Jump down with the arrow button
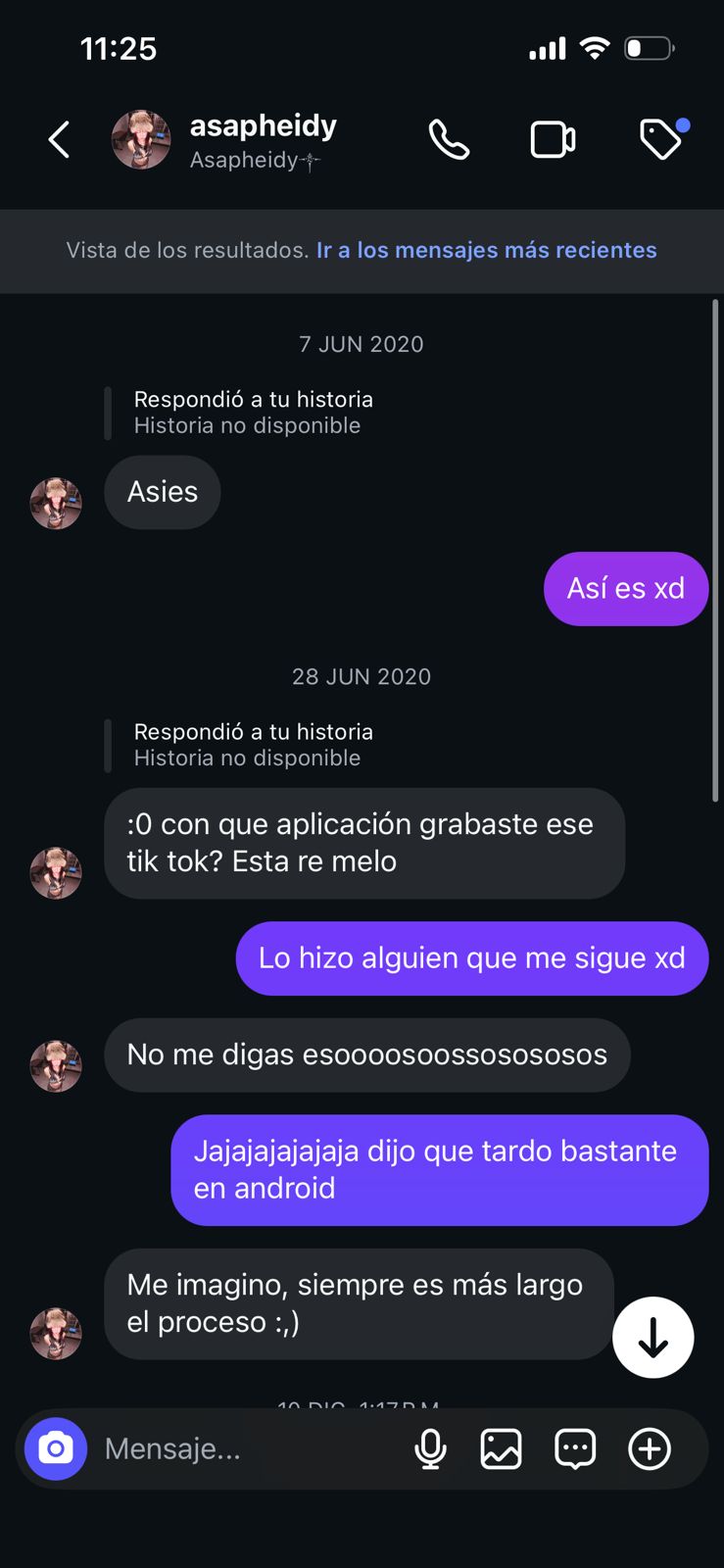 point(652,1338)
